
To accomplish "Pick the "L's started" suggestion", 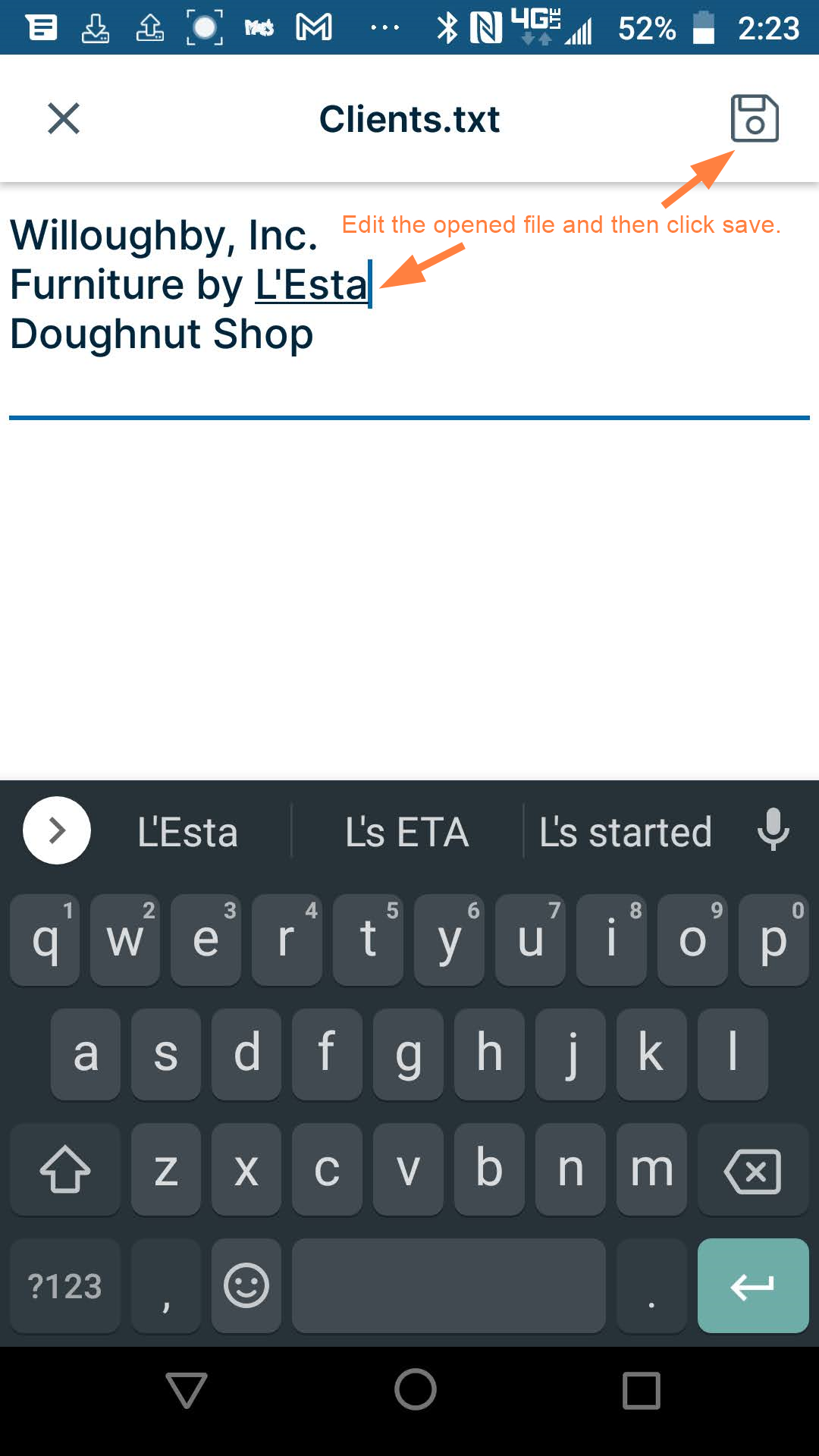I will [x=624, y=831].
